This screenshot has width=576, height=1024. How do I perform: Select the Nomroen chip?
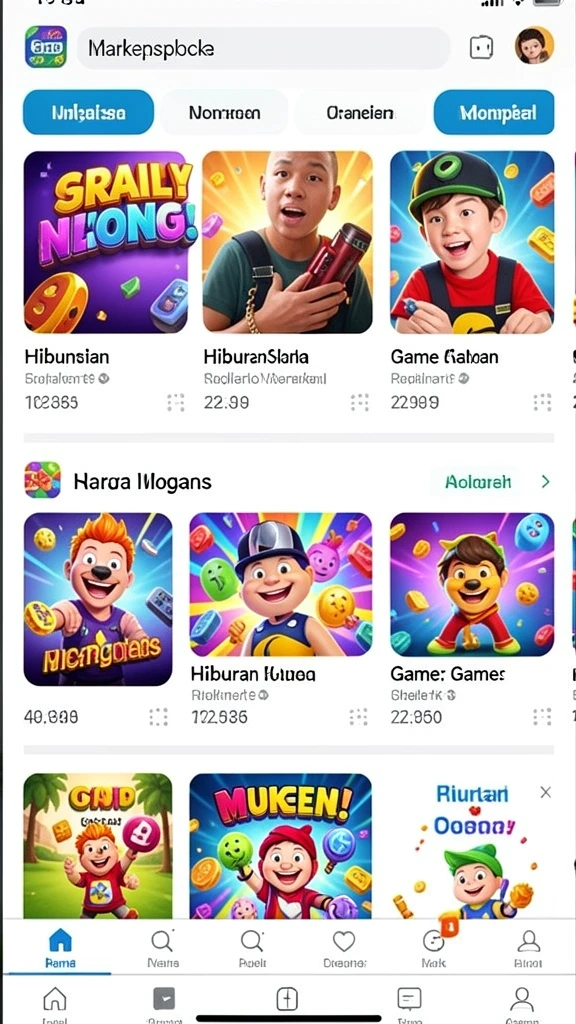click(x=224, y=112)
